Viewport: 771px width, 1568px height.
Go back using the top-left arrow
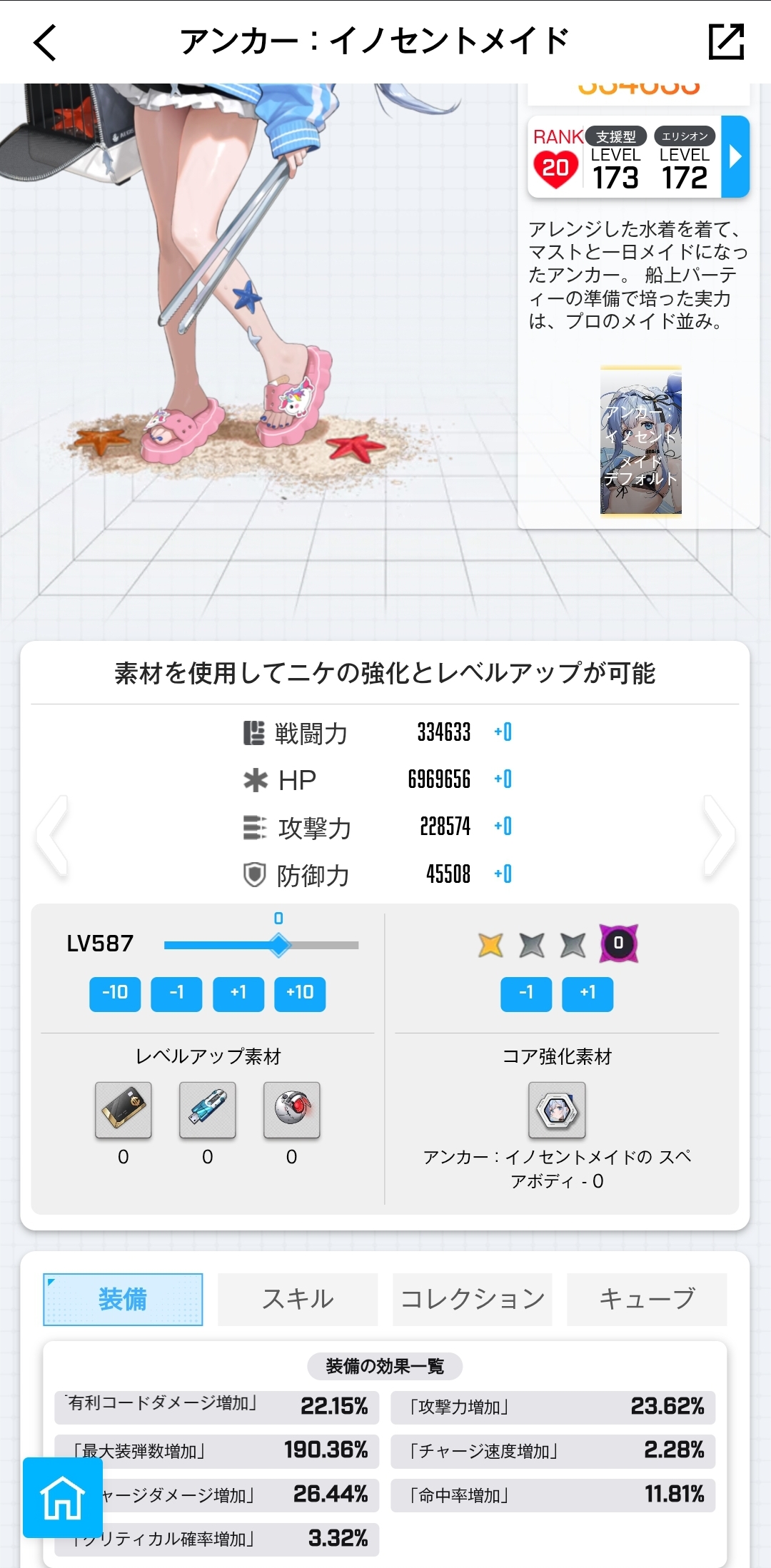pyautogui.click(x=45, y=42)
